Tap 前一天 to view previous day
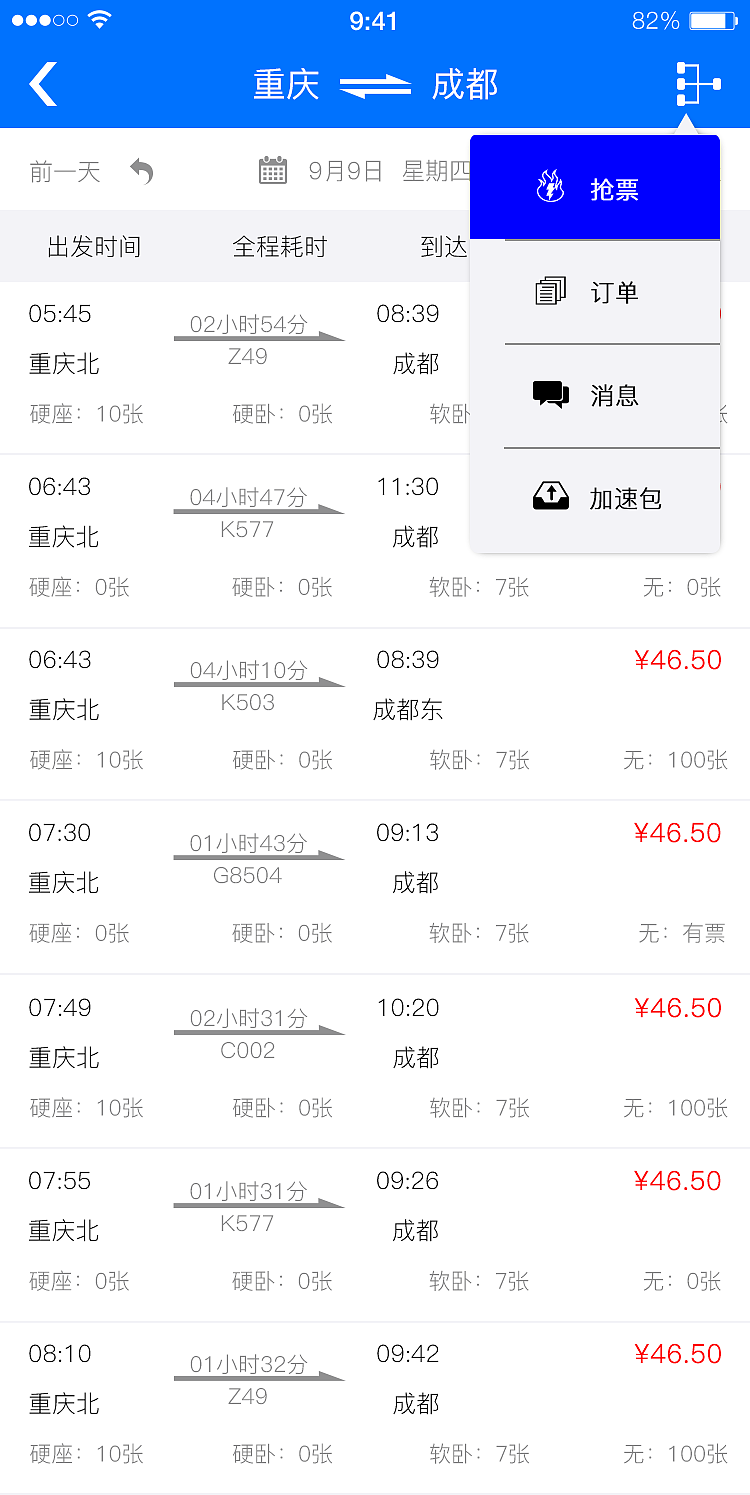 (65, 170)
